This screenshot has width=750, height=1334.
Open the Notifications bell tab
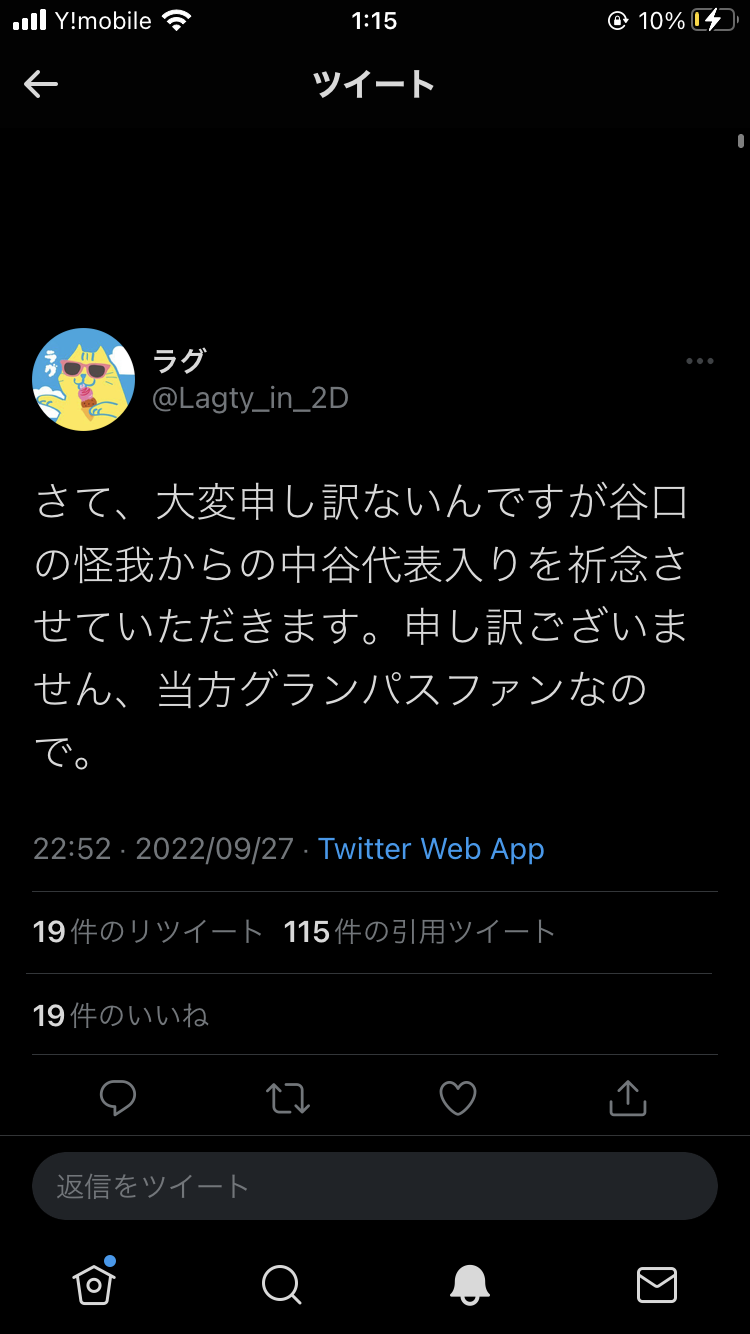tap(469, 1284)
